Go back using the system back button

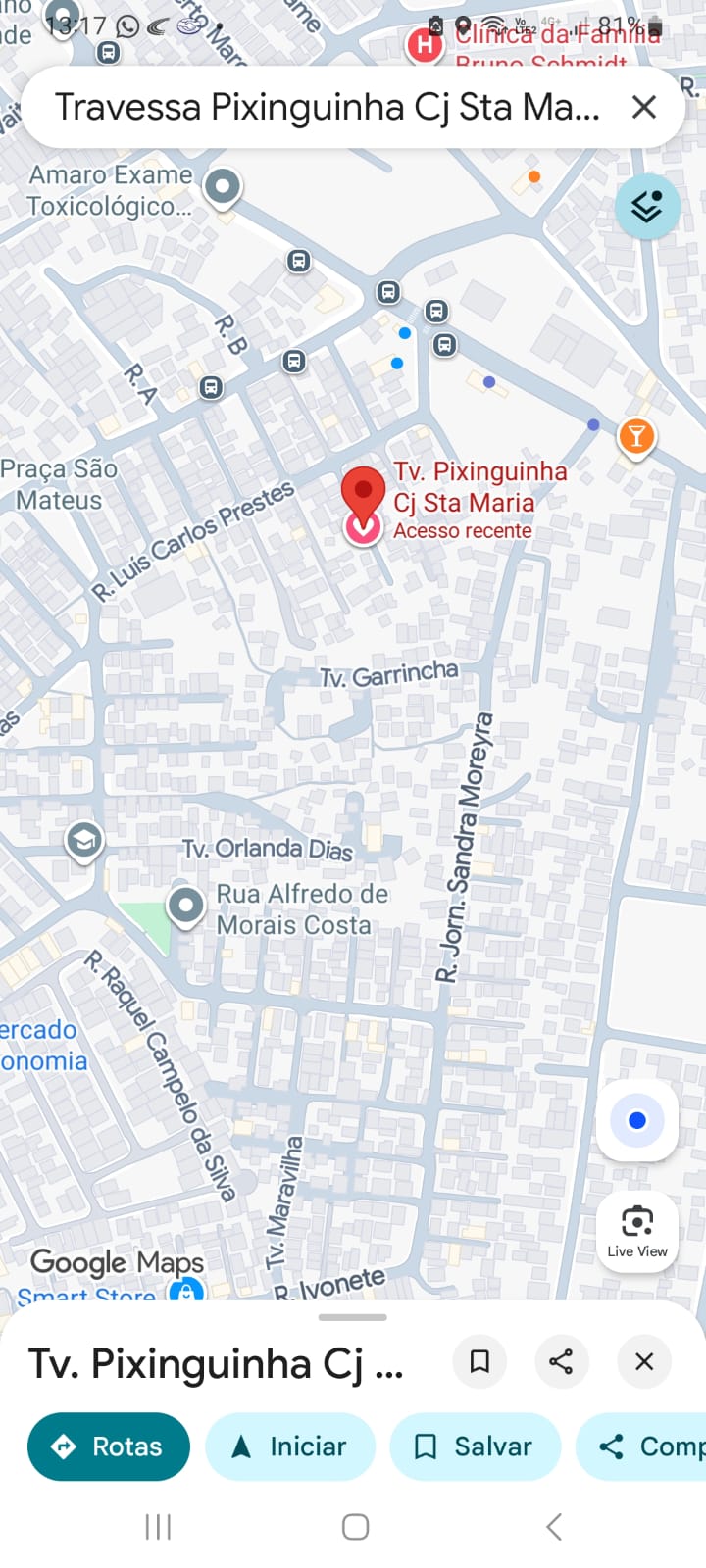554,1526
